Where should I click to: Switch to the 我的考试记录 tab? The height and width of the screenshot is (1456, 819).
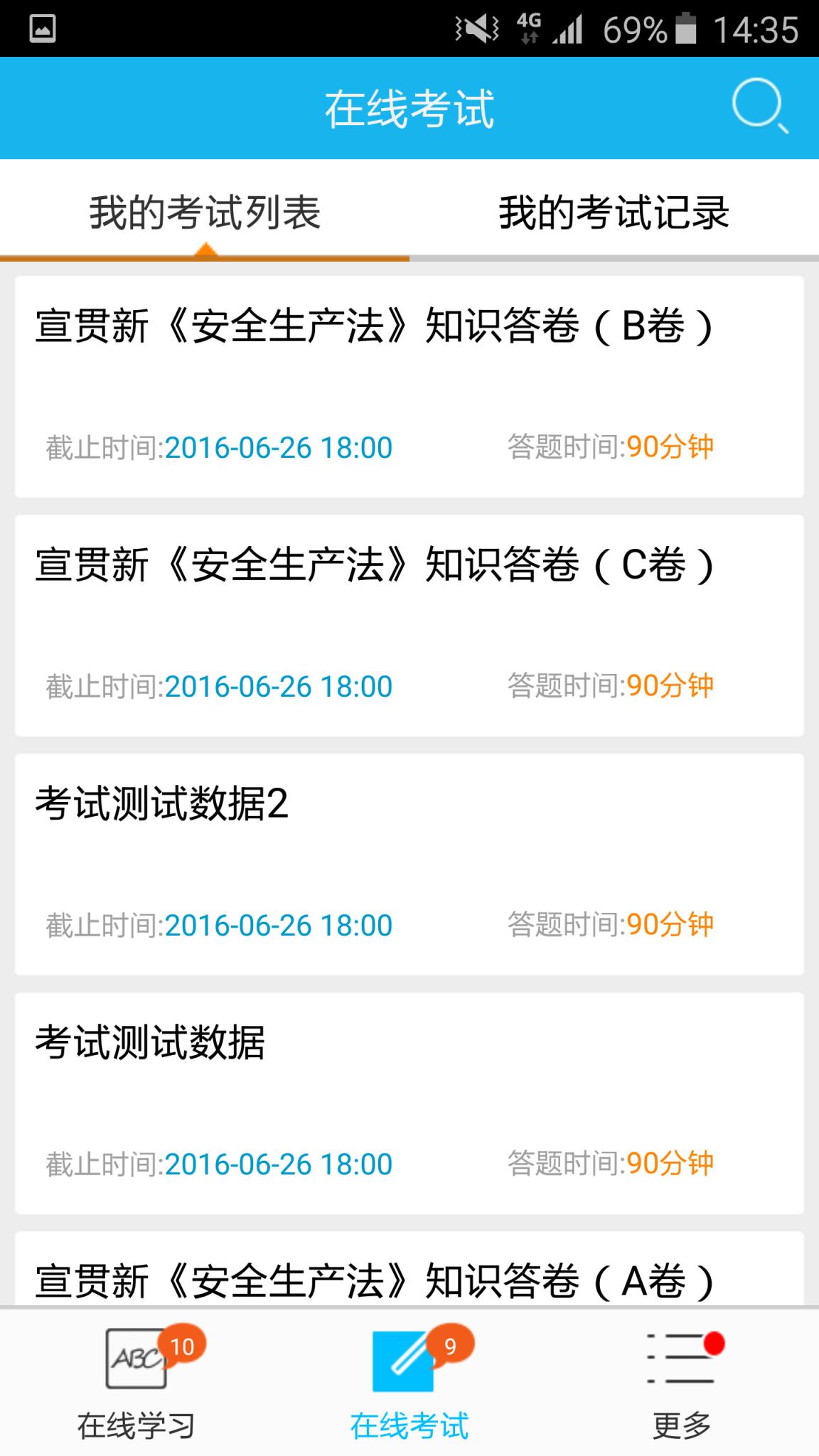point(614,210)
